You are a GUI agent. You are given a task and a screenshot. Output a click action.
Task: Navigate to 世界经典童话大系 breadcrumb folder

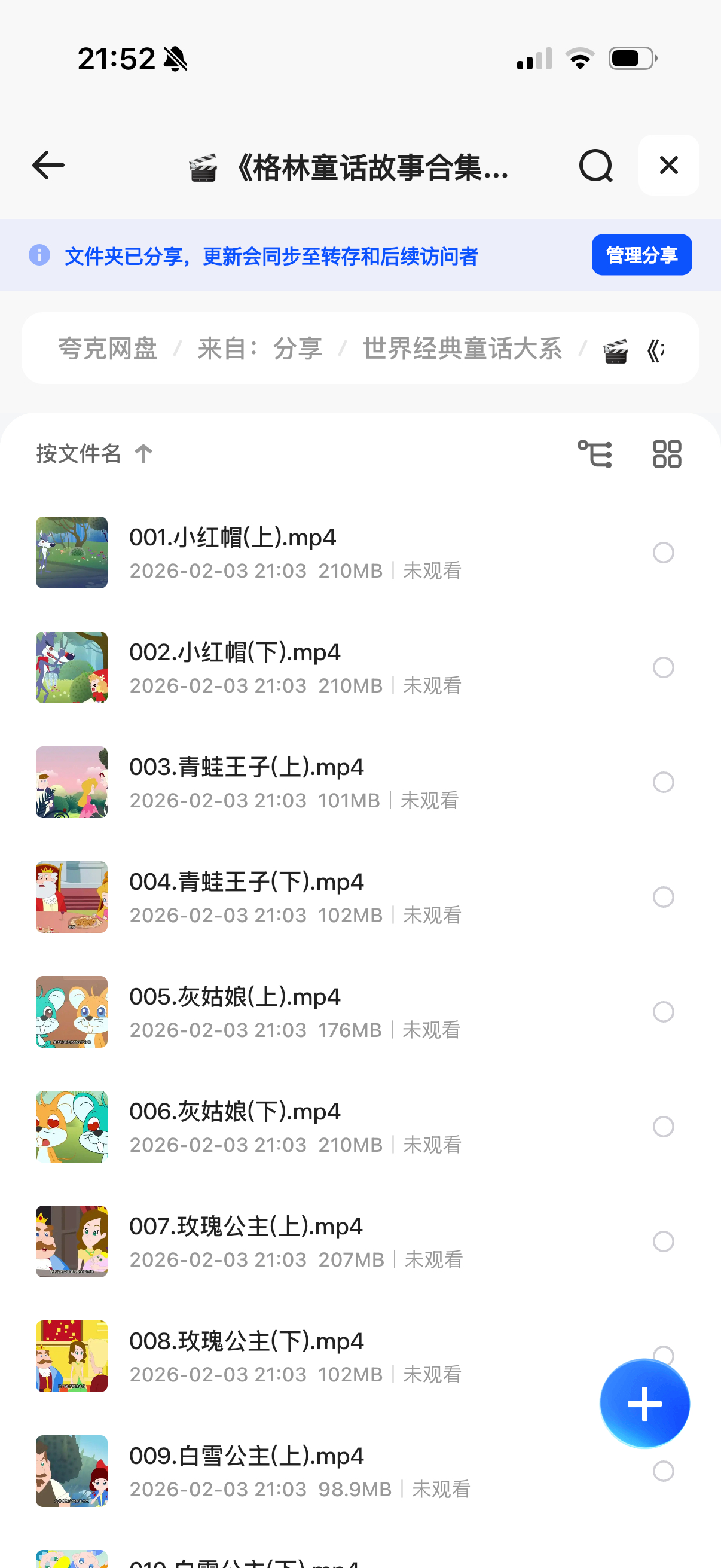pyautogui.click(x=462, y=349)
